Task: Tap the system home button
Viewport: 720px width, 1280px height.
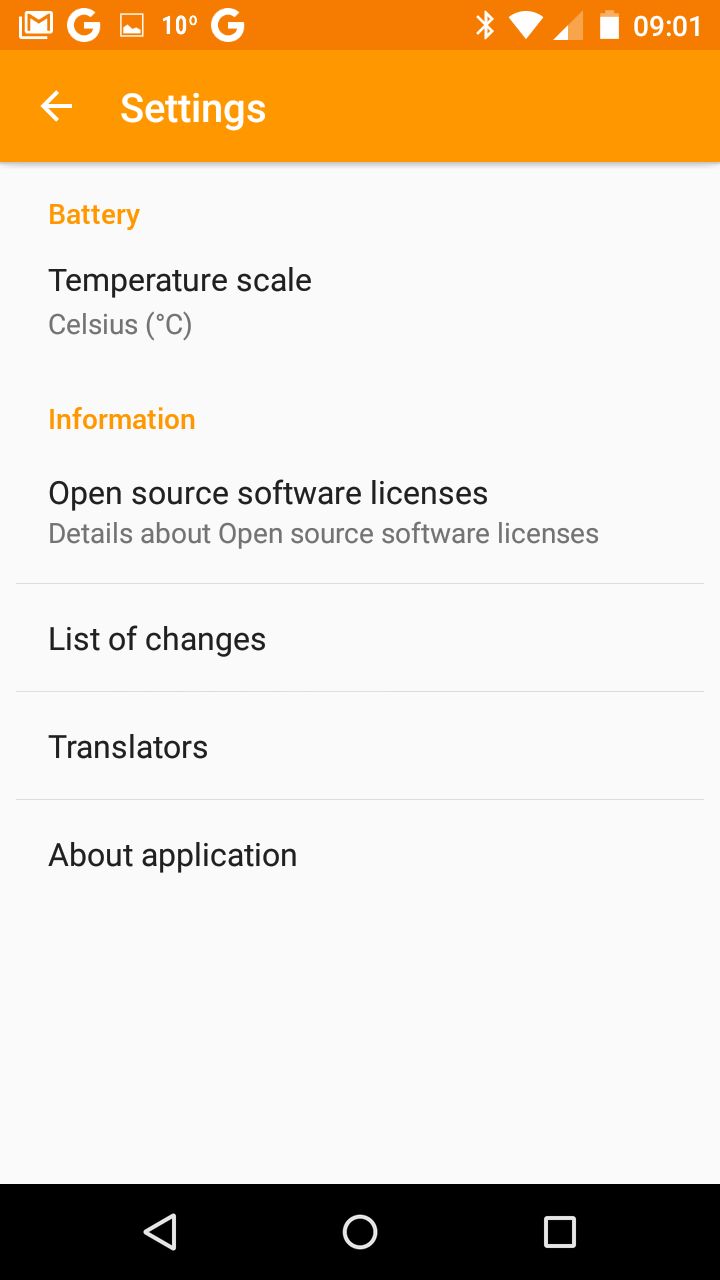Action: pos(360,1232)
